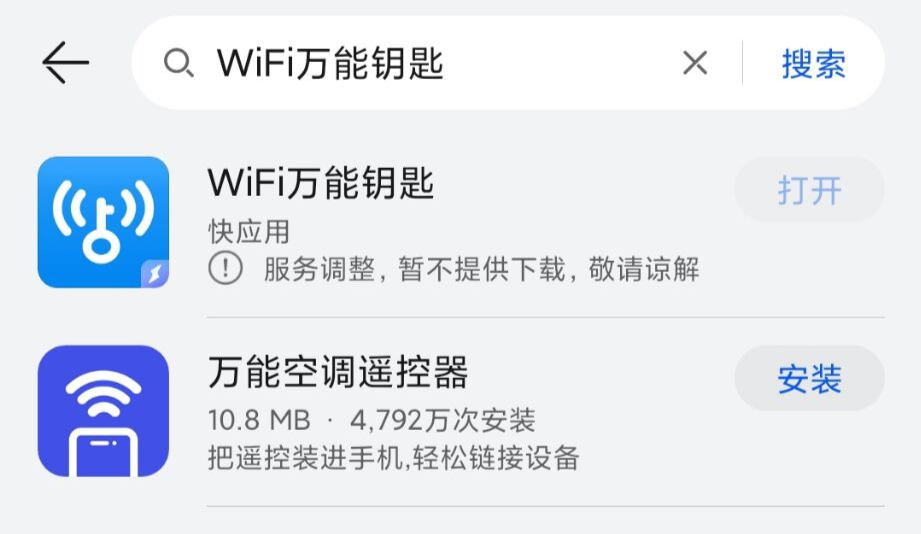Go back using the arrow icon

coord(66,64)
